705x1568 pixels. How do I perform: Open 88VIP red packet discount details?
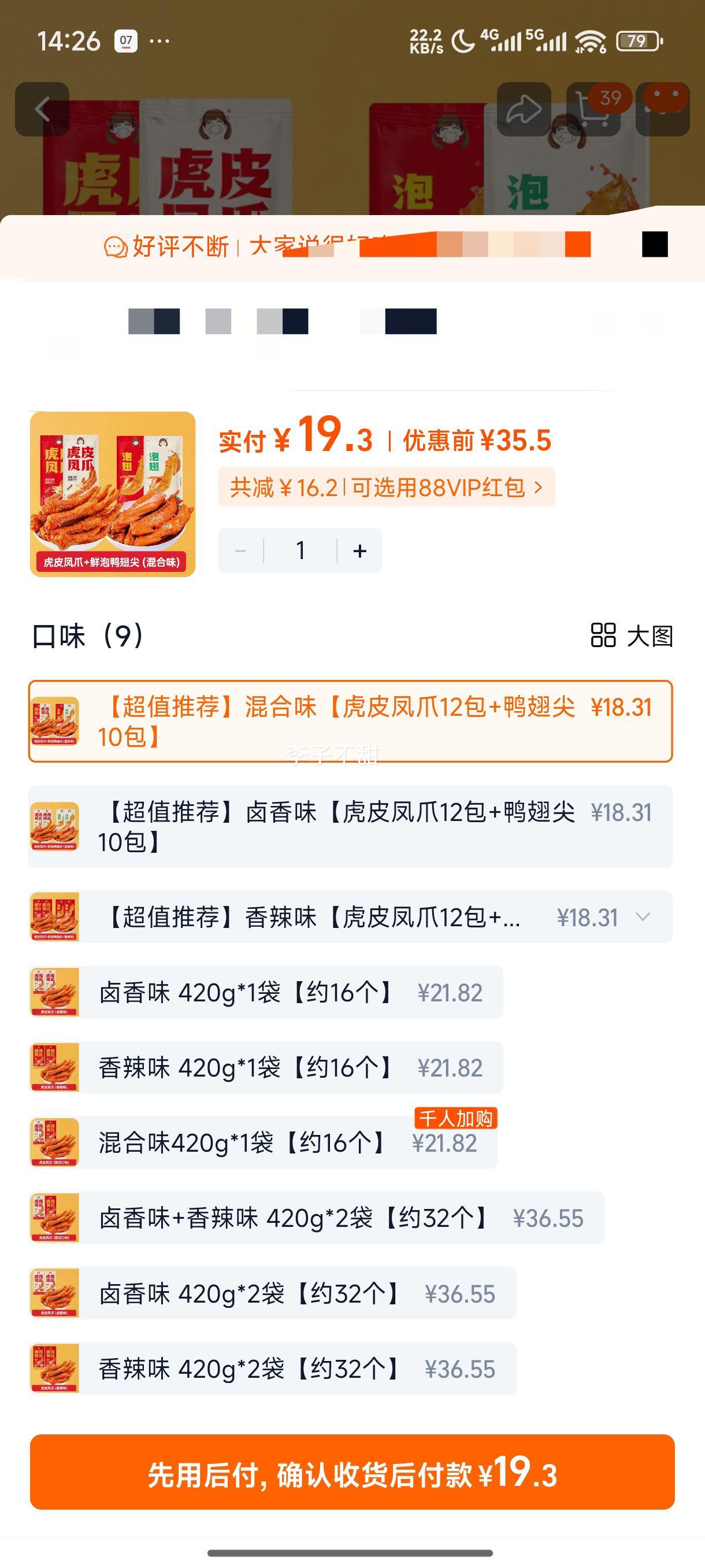(x=386, y=487)
